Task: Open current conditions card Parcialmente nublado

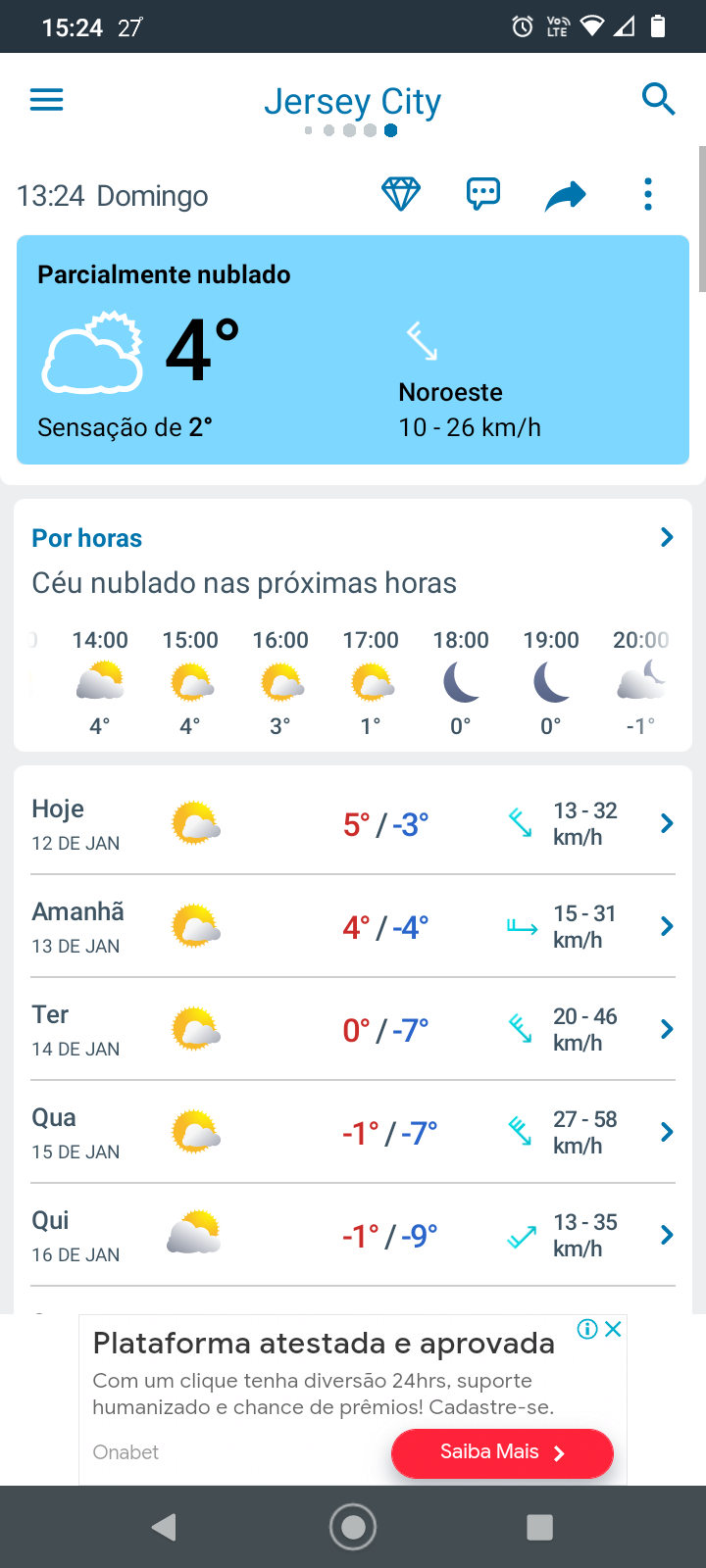Action: (353, 350)
